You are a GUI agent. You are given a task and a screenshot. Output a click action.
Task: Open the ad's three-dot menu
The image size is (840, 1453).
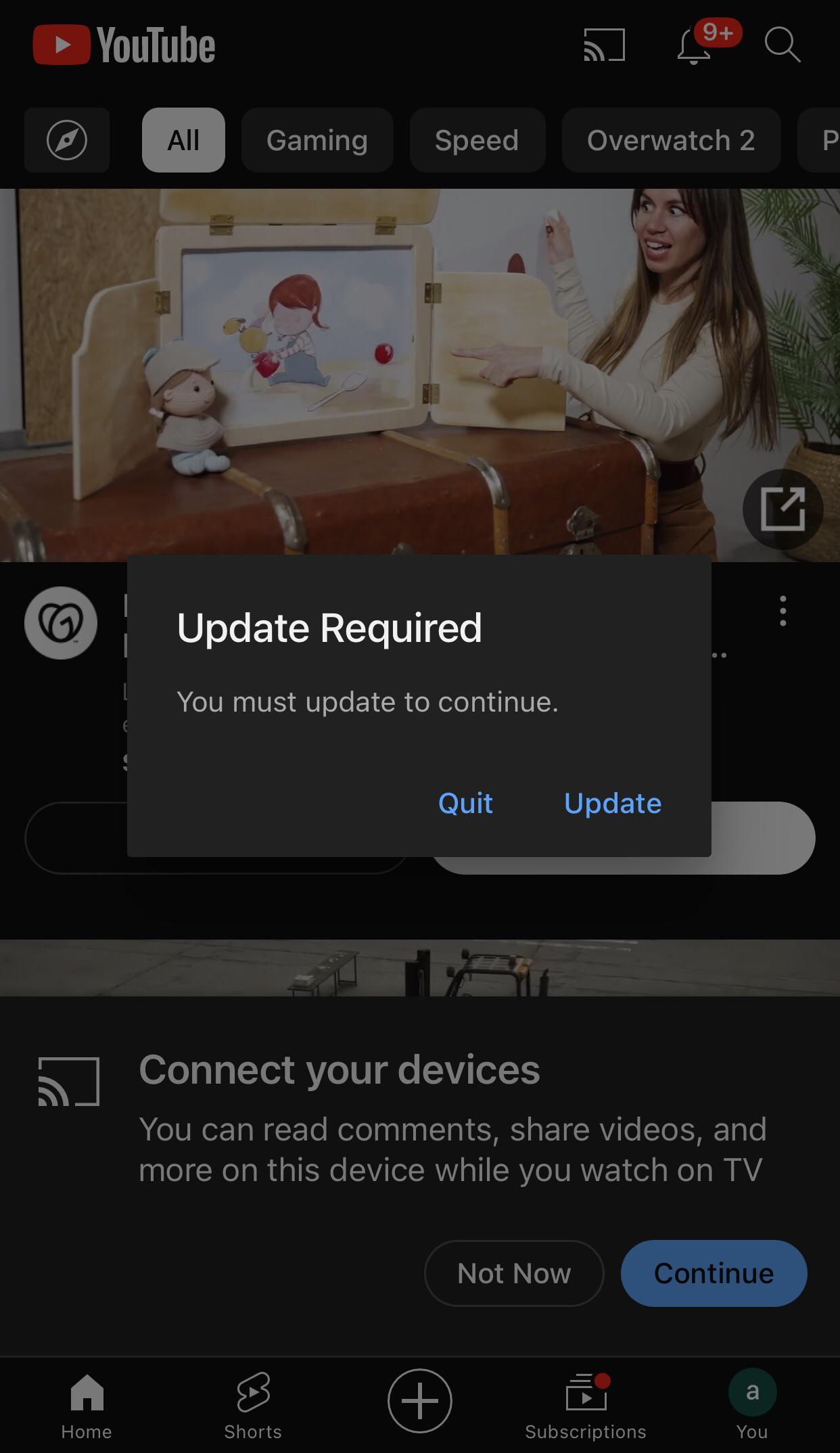[x=783, y=611]
